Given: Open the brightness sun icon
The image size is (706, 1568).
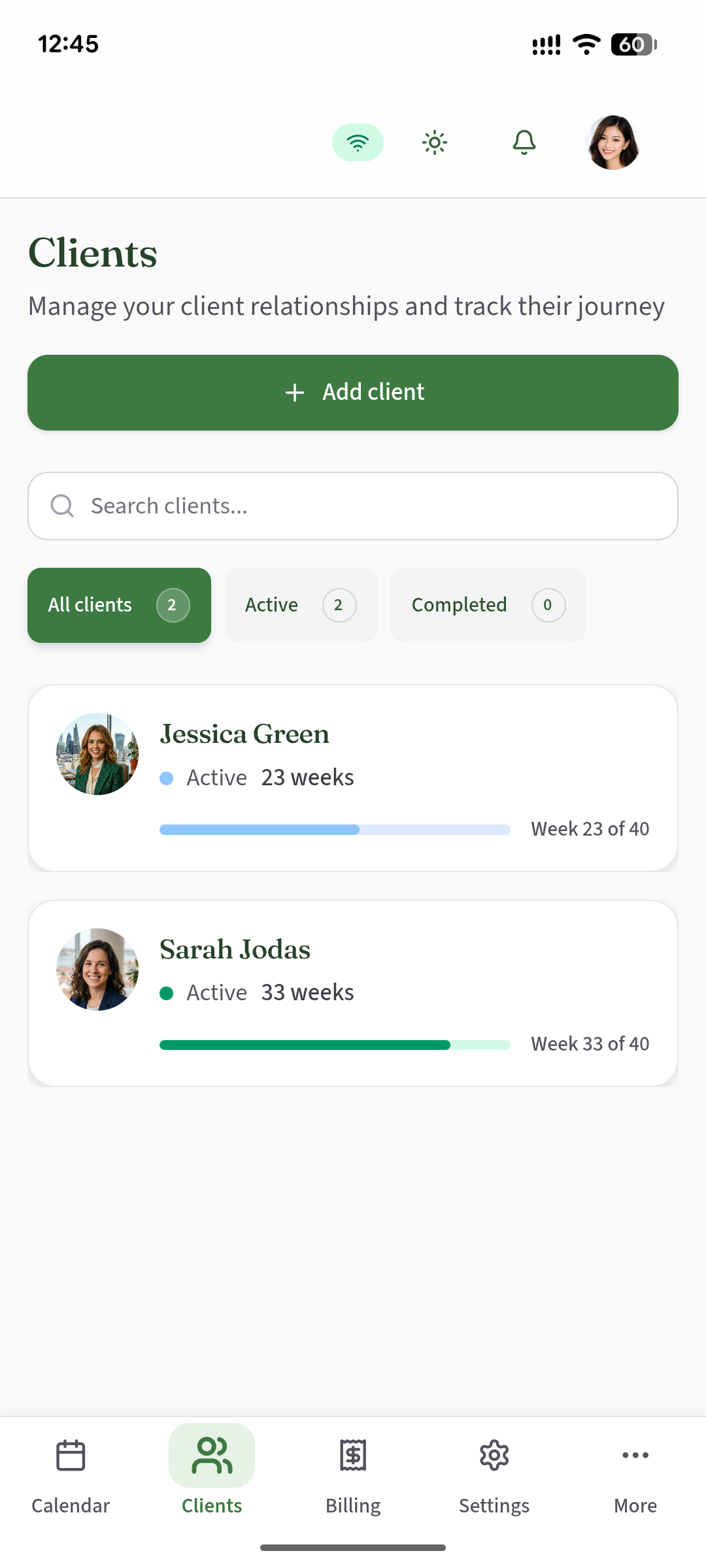Looking at the screenshot, I should click(433, 142).
